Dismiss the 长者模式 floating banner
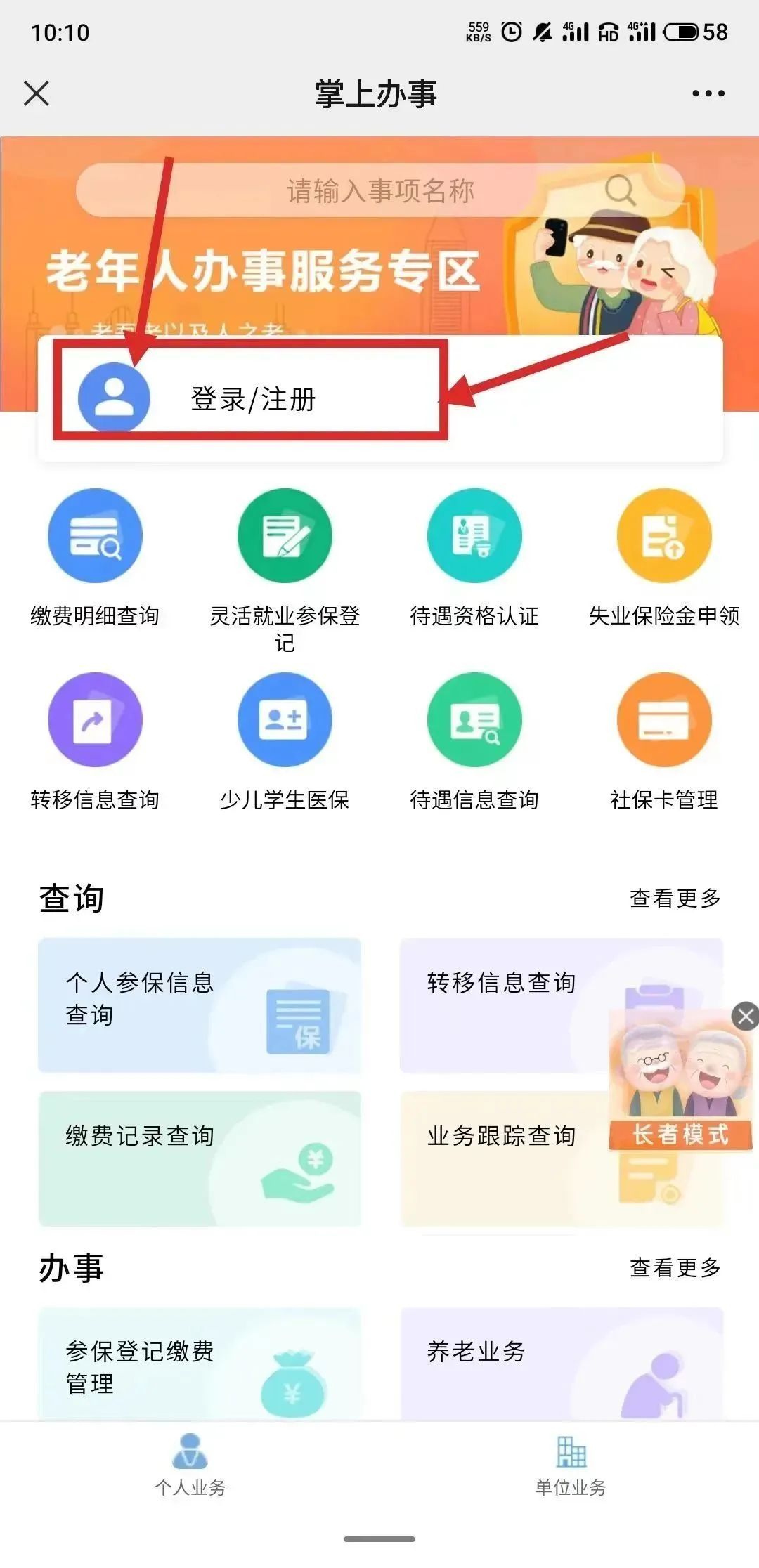This screenshot has height=1568, width=759. tap(745, 1016)
